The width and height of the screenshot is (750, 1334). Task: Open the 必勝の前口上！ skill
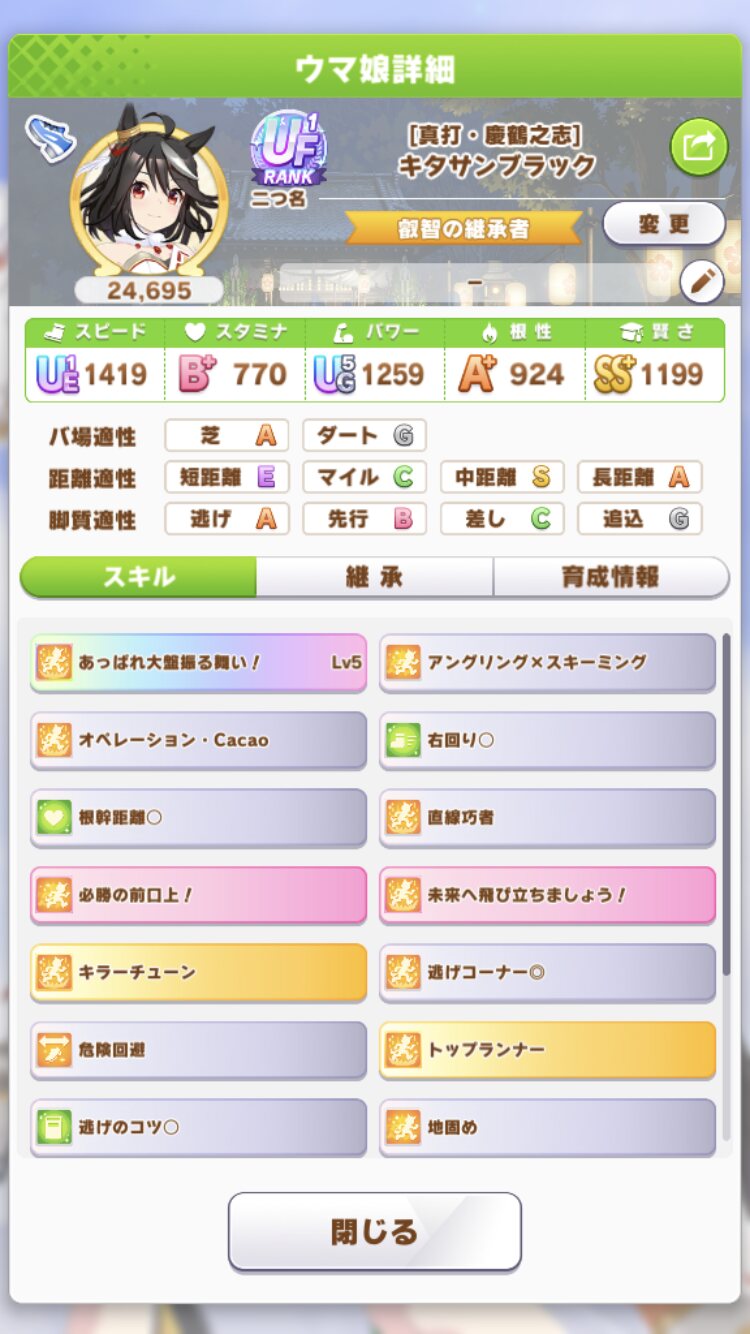(x=198, y=895)
